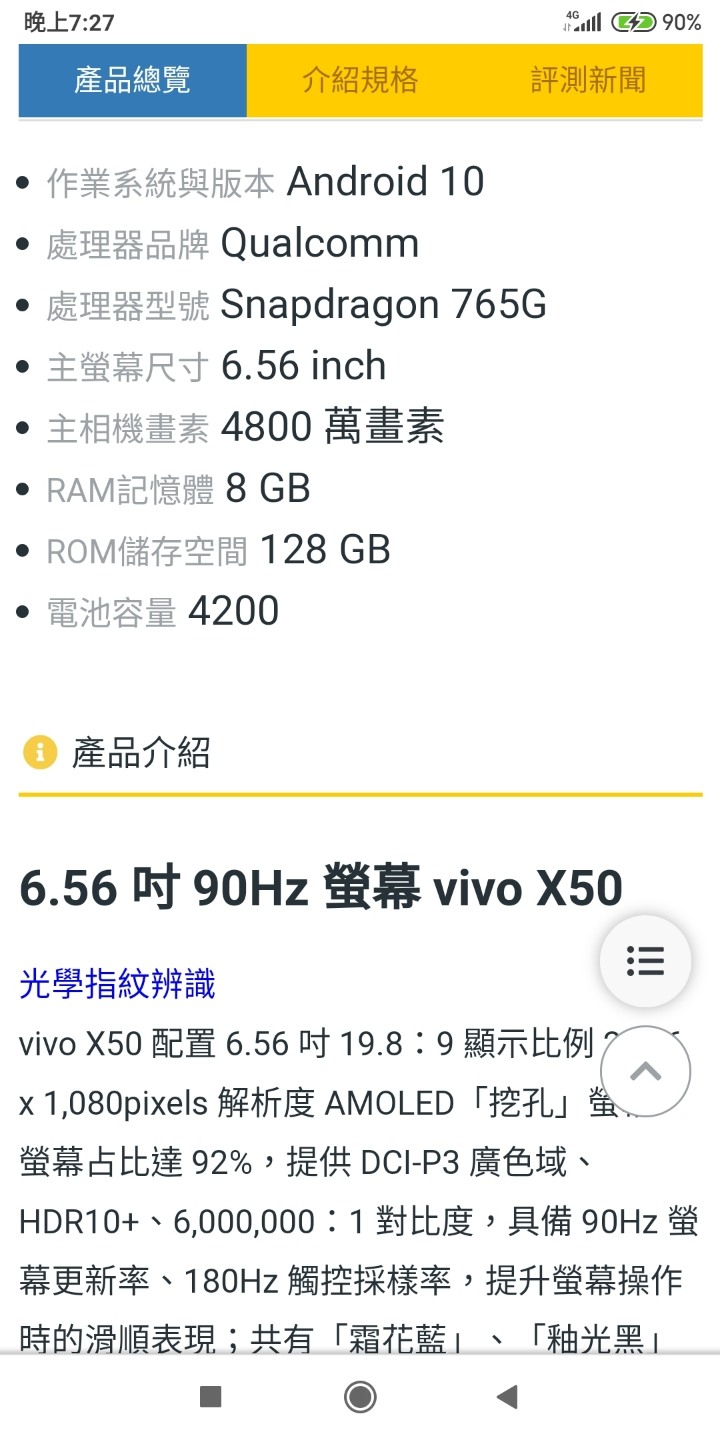The width and height of the screenshot is (720, 1440).
Task: Go to the 評測新聞 tab
Action: [x=588, y=80]
